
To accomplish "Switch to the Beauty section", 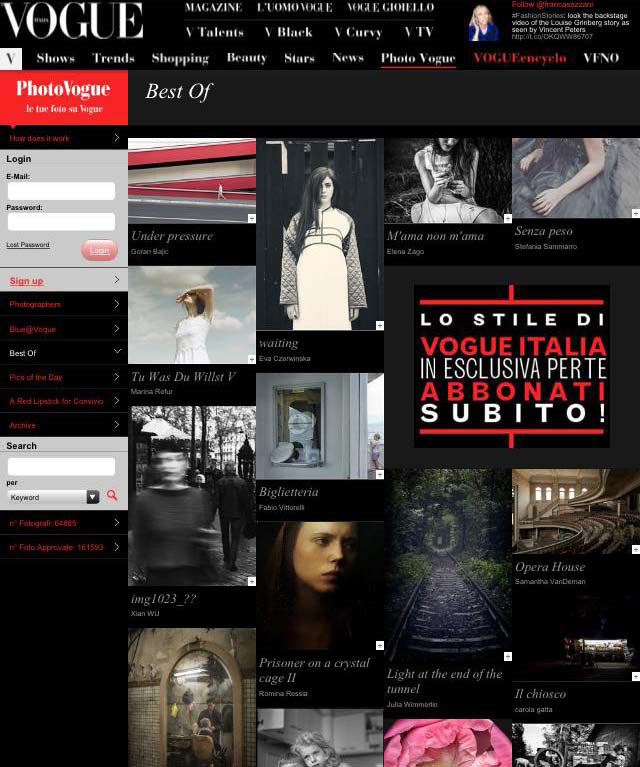I will pyautogui.click(x=247, y=58).
